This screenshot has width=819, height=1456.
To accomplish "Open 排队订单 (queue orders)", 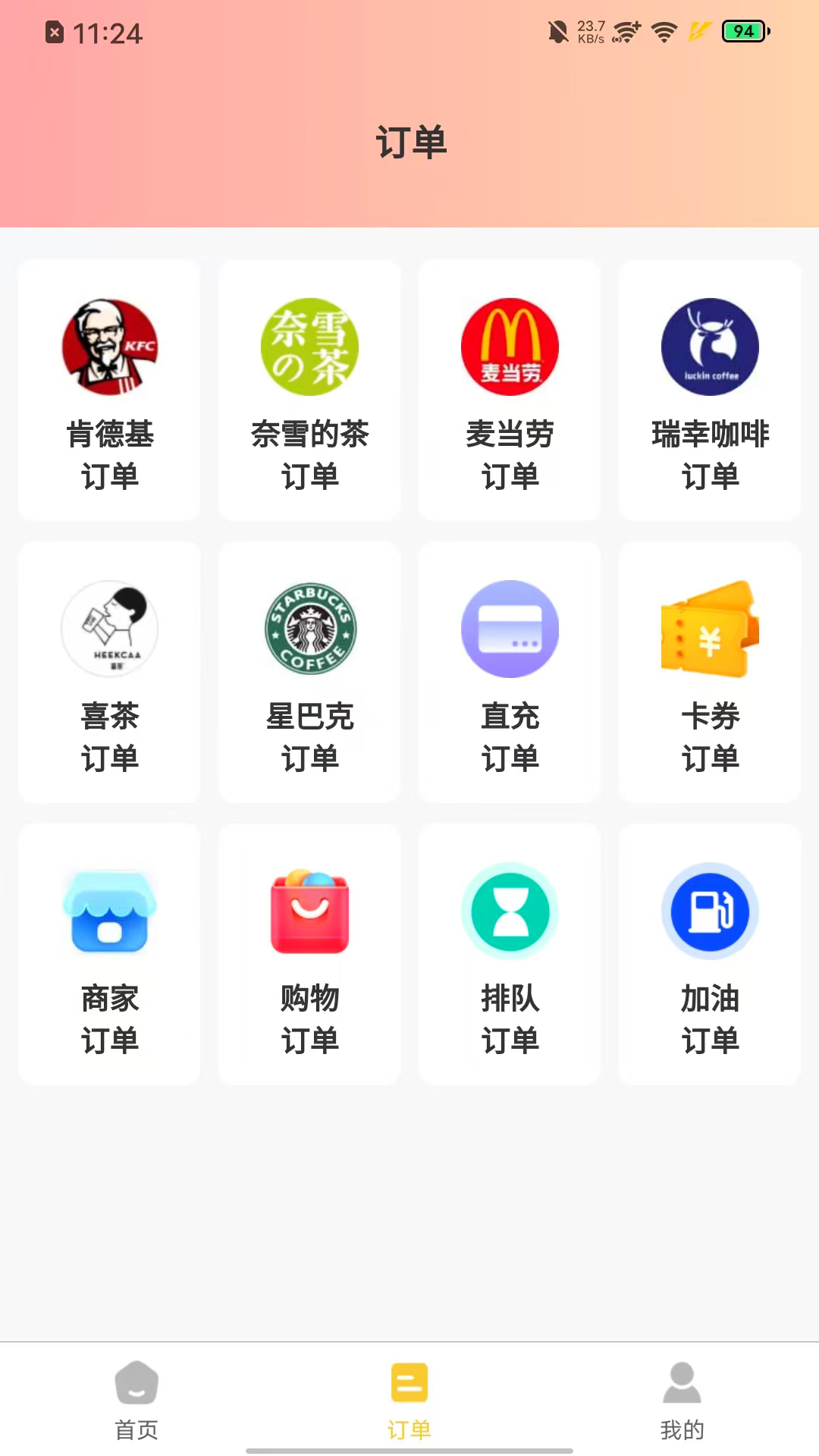I will [510, 954].
